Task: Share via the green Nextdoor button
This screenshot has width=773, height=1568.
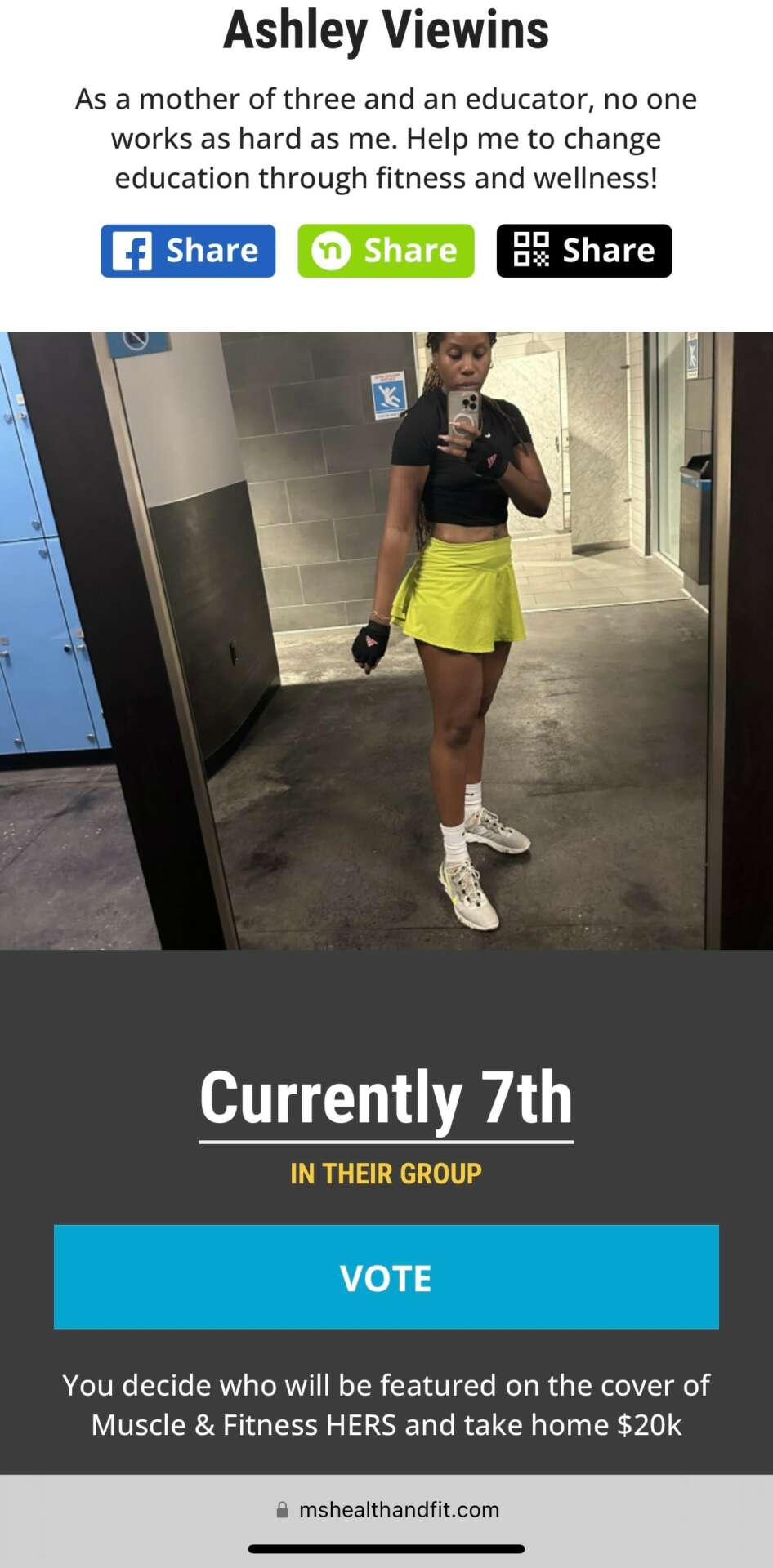Action: pyautogui.click(x=386, y=251)
